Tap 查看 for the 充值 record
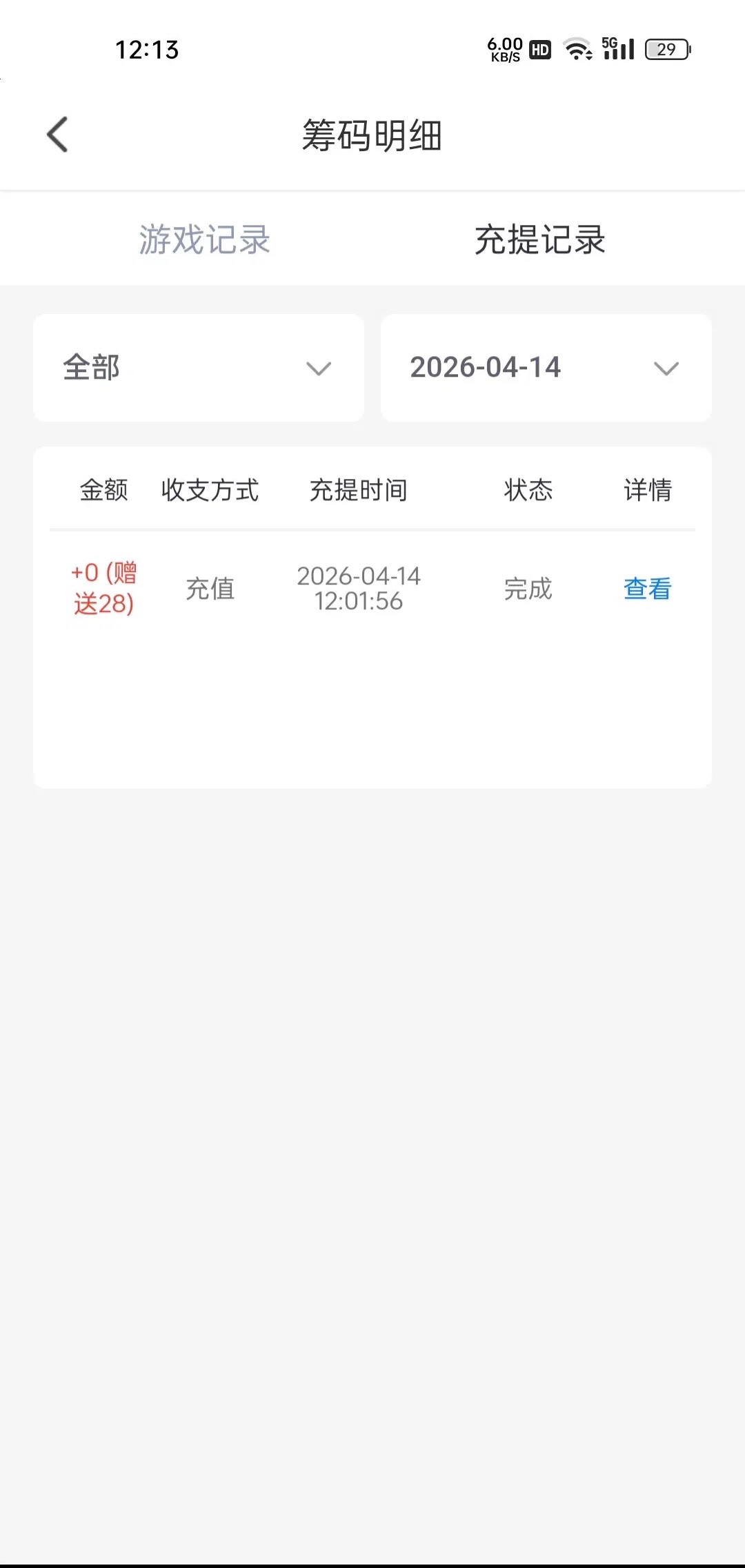This screenshot has width=745, height=1568. (647, 589)
